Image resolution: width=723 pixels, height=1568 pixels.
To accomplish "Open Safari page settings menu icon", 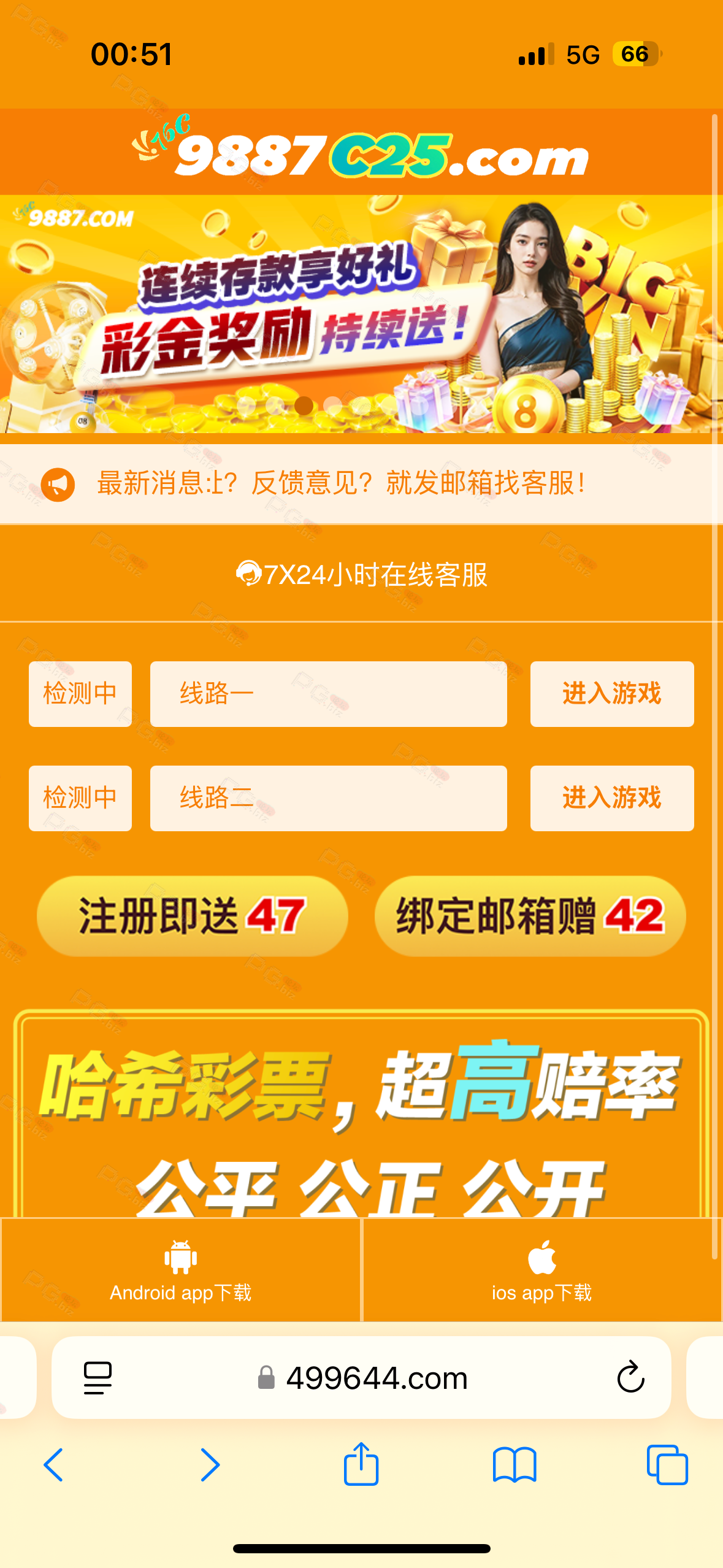I will 98,1377.
